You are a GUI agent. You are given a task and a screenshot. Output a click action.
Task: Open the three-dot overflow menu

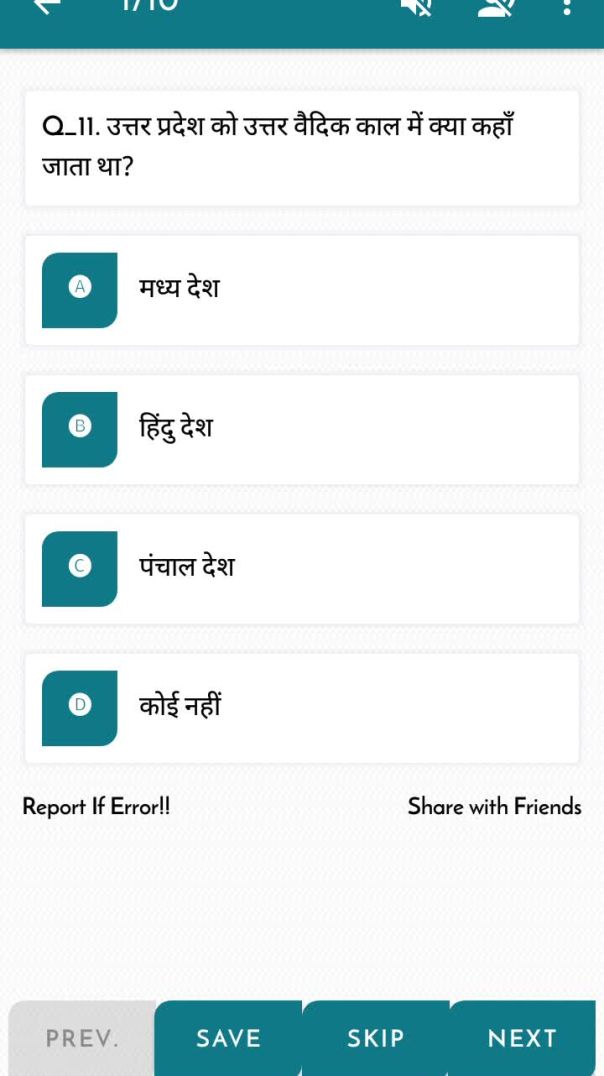pos(567,6)
